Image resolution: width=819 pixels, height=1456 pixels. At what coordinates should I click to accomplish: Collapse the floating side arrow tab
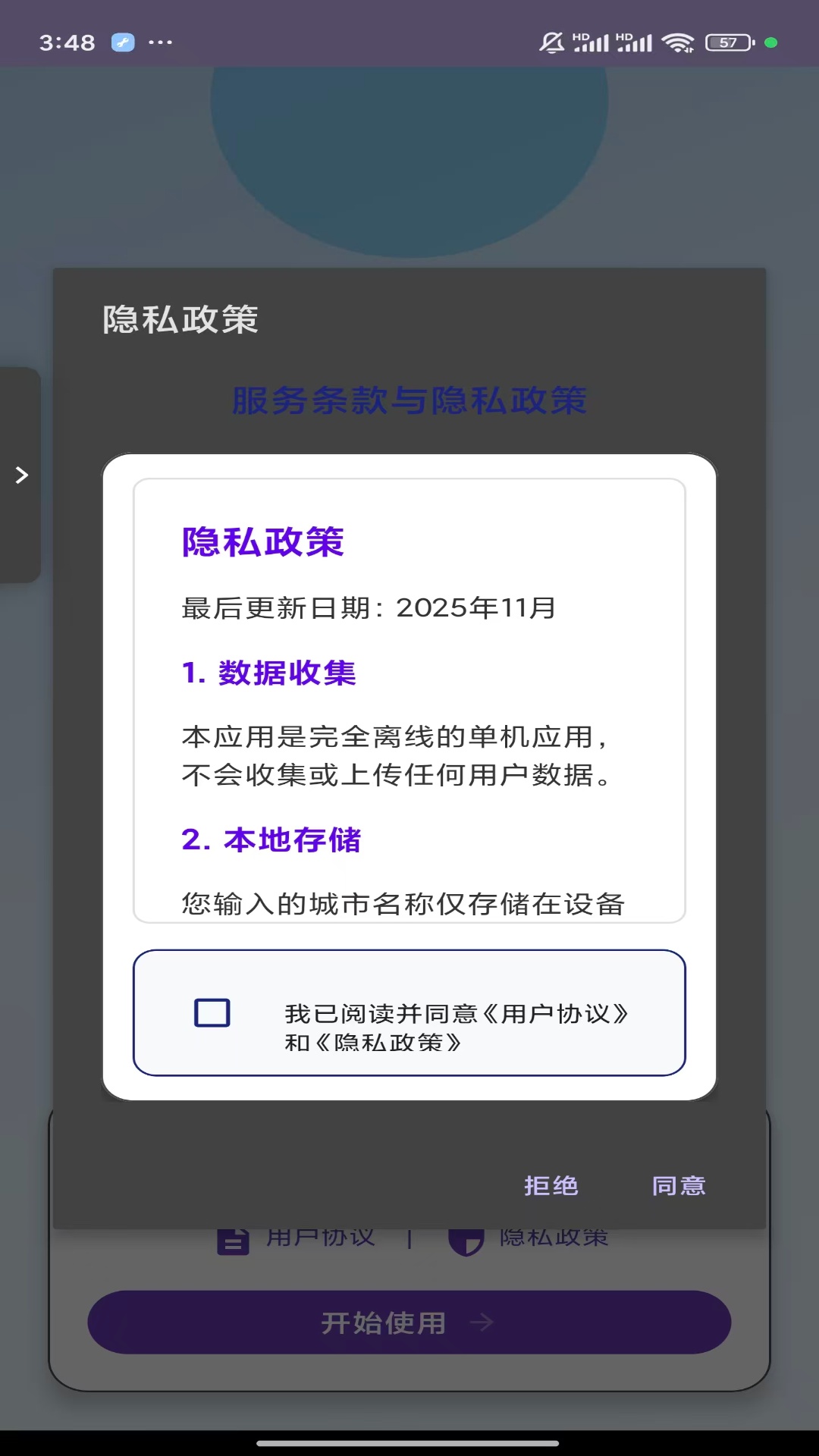click(20, 475)
